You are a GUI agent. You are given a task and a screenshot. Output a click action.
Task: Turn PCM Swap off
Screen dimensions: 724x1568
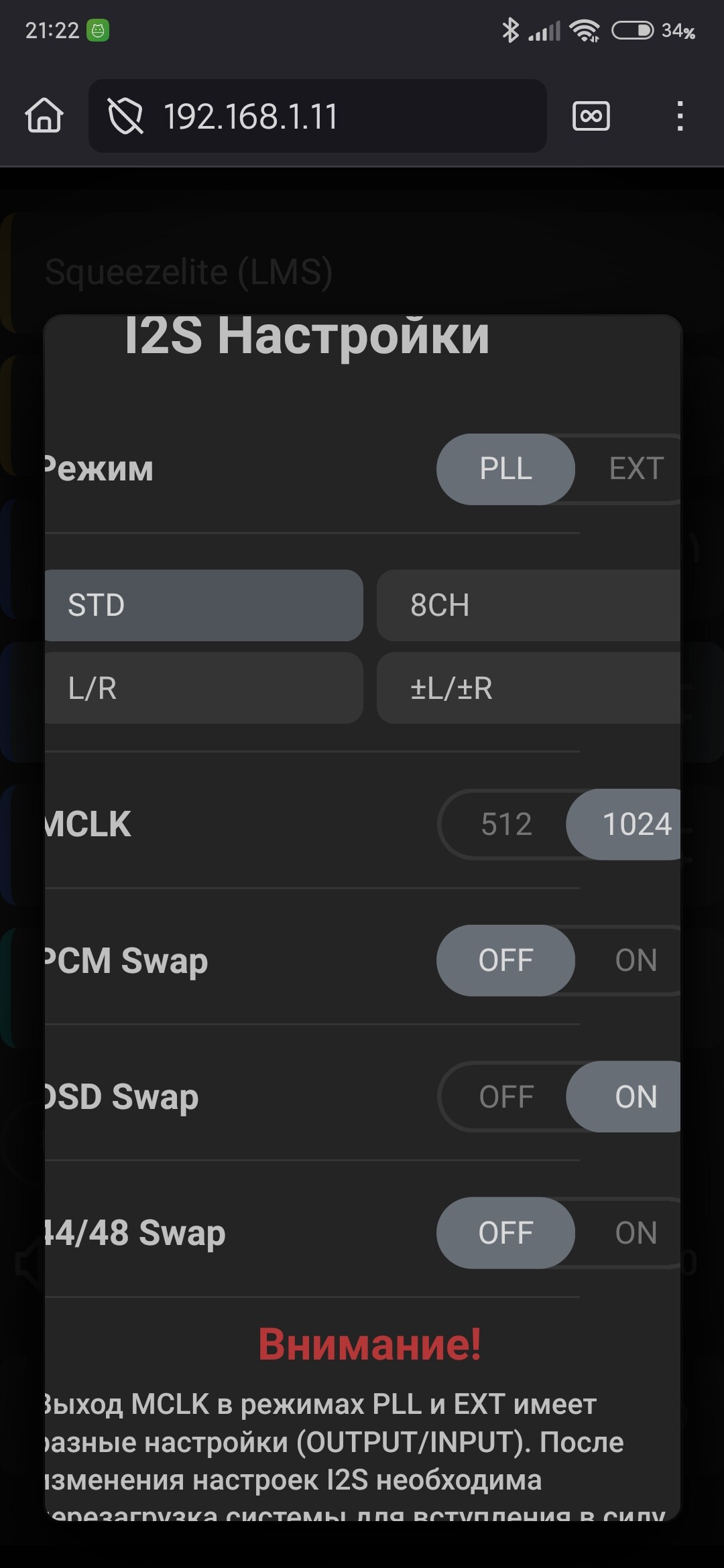click(x=505, y=960)
